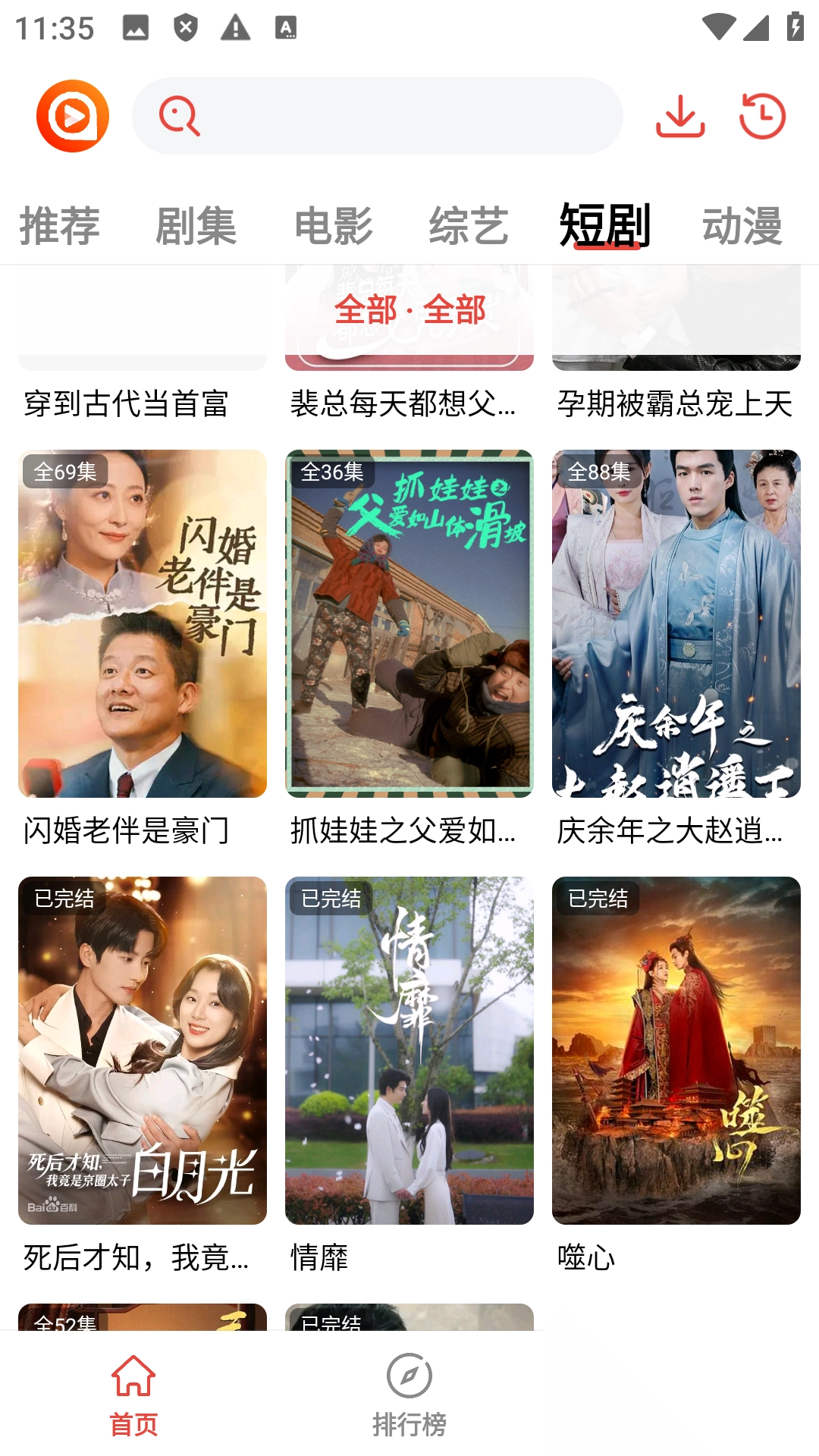Open viewing history via clock icon

coord(762,115)
